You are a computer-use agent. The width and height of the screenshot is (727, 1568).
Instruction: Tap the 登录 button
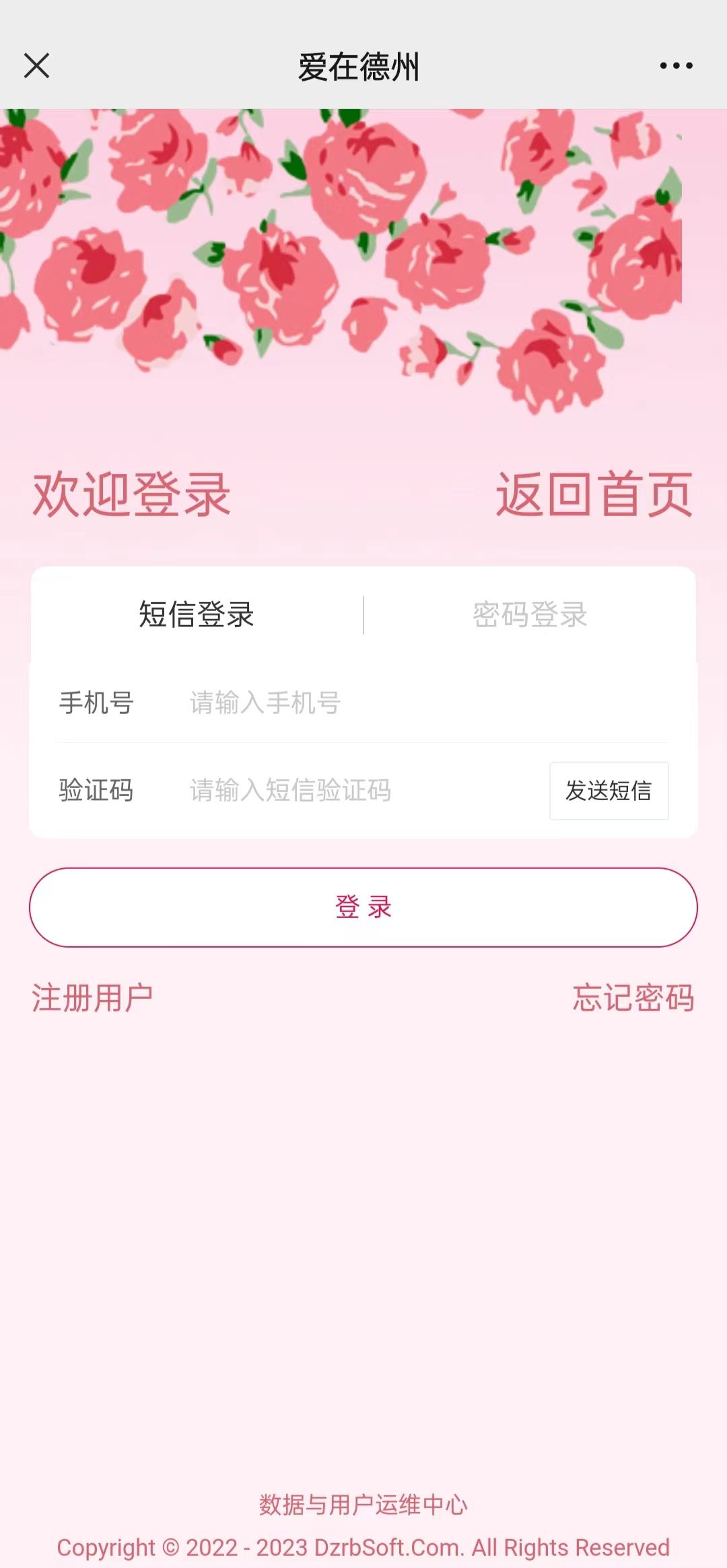[x=363, y=907]
